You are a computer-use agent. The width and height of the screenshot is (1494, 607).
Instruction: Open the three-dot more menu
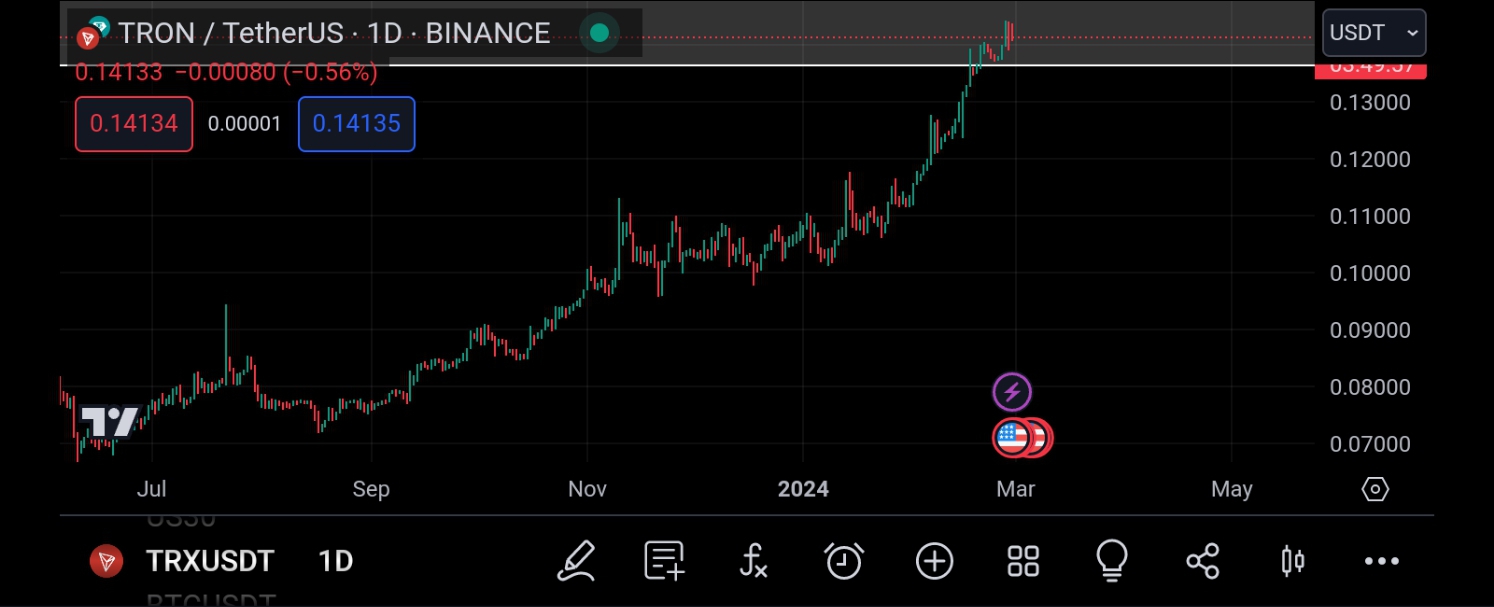point(1382,561)
